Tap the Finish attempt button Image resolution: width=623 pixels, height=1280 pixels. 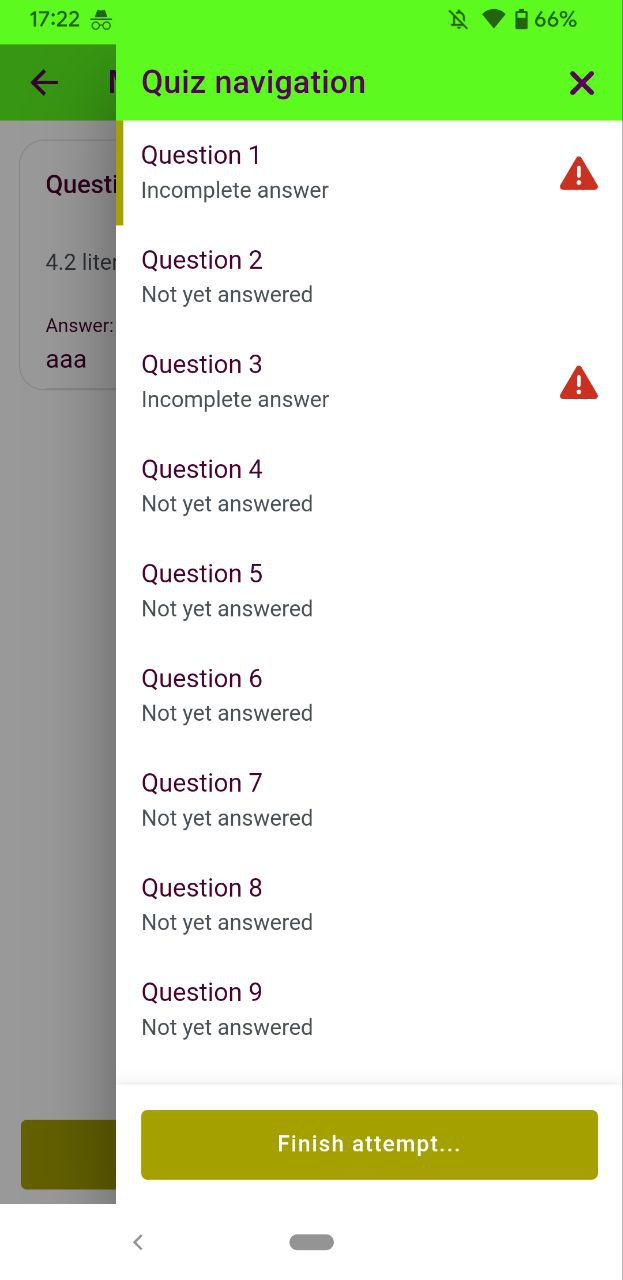click(369, 1144)
